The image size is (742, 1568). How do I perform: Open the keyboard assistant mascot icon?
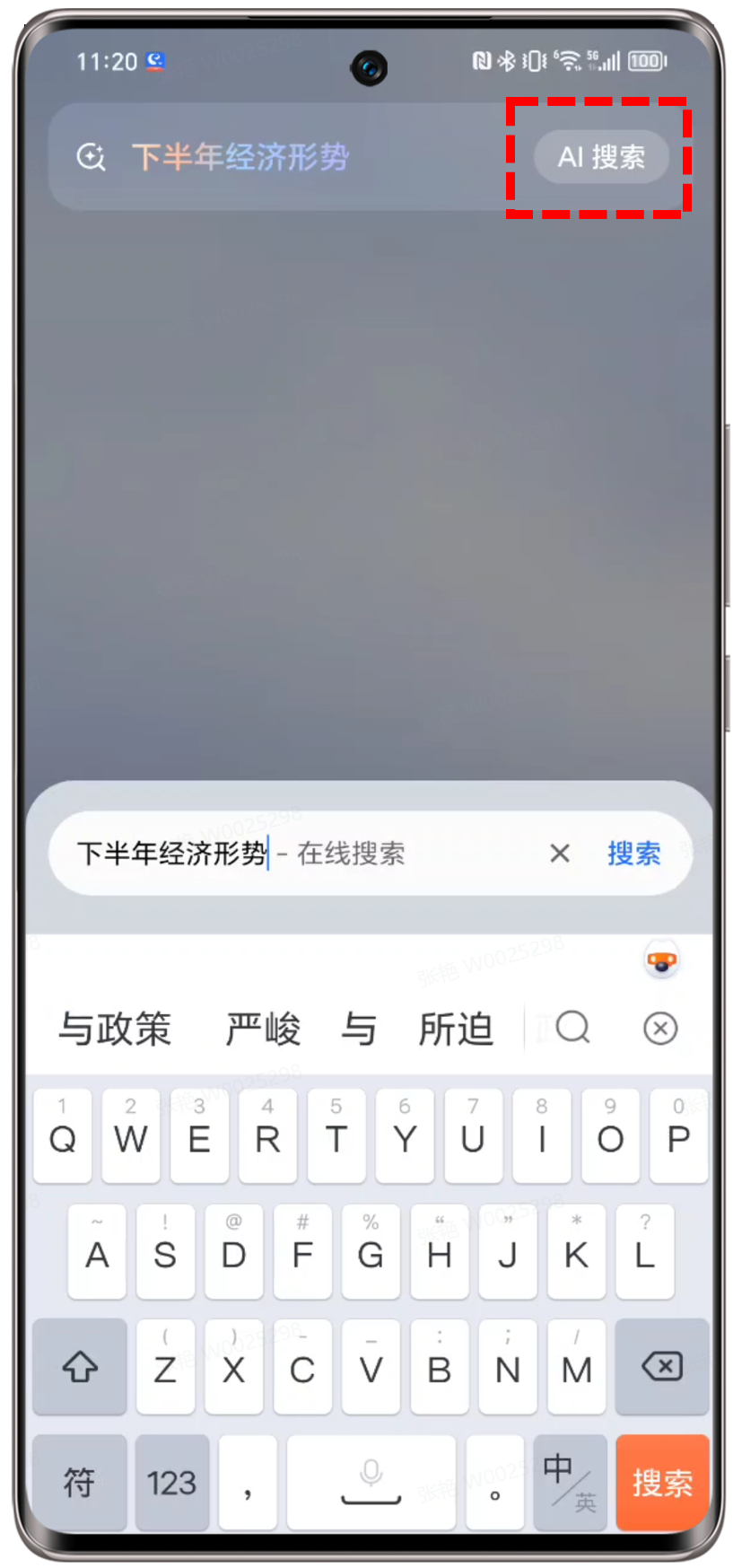[662, 961]
